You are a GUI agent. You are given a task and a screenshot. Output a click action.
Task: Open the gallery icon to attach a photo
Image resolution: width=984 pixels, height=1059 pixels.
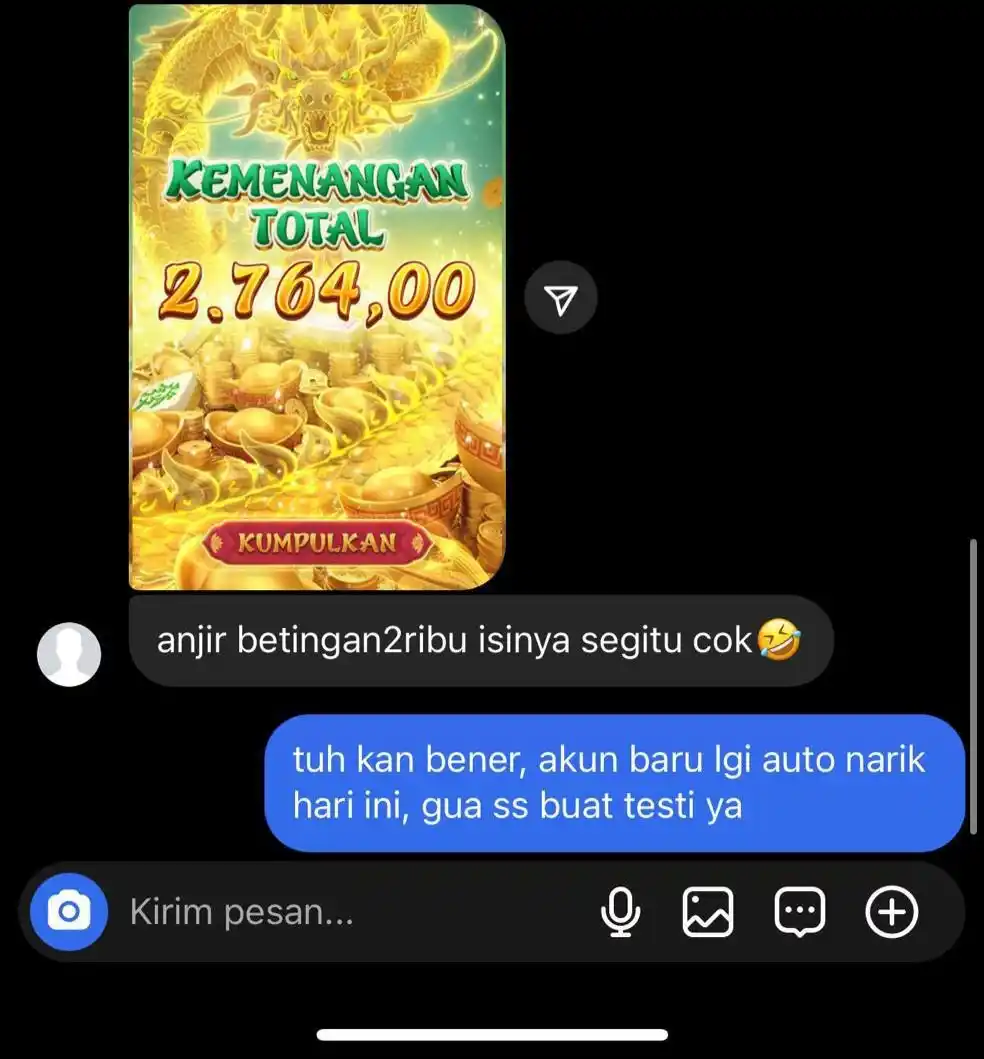point(709,911)
